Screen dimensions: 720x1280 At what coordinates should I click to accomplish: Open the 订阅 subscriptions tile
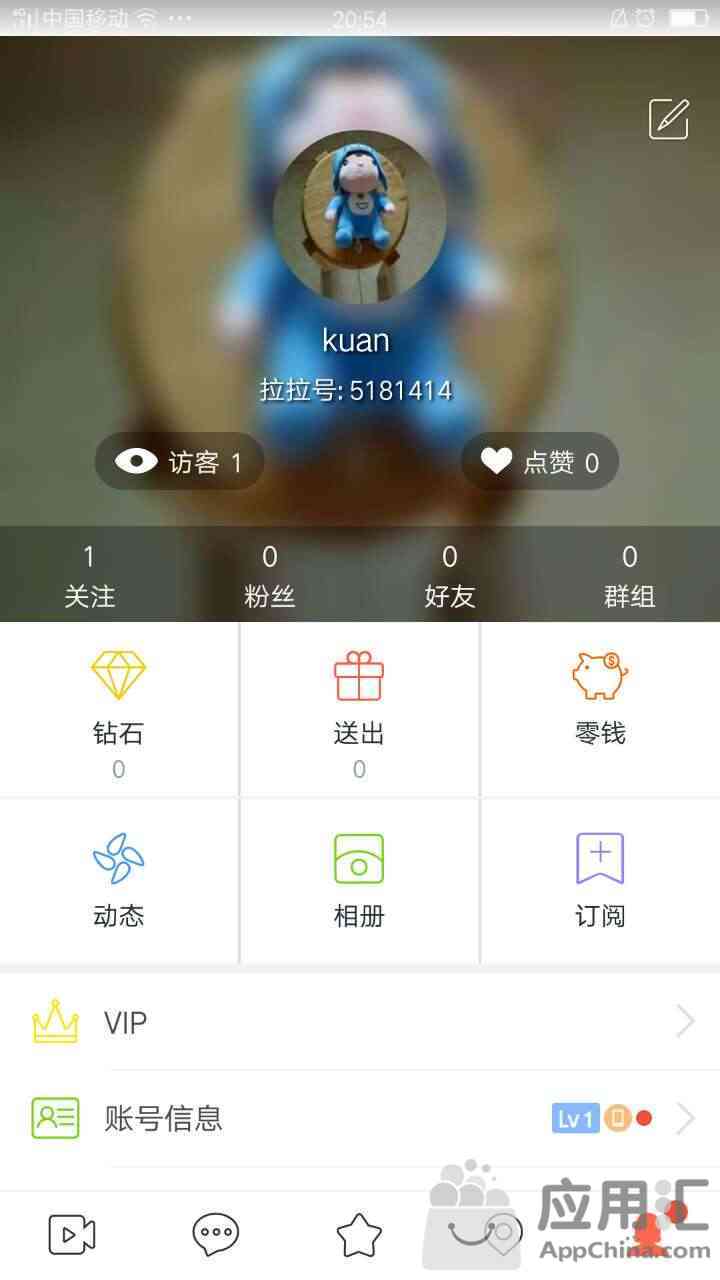[x=600, y=880]
